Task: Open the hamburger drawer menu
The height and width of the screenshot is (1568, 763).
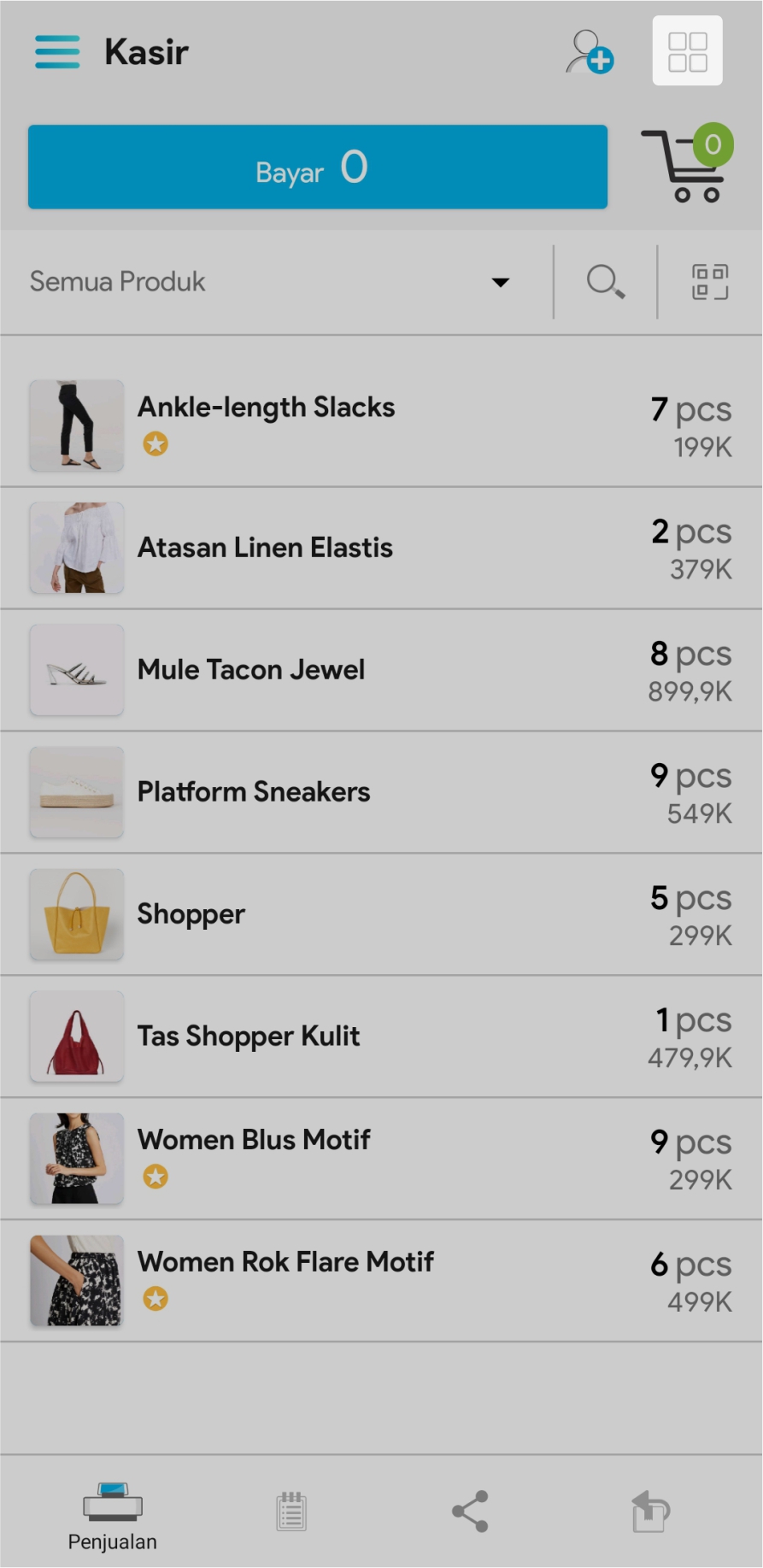Action: pos(57,51)
